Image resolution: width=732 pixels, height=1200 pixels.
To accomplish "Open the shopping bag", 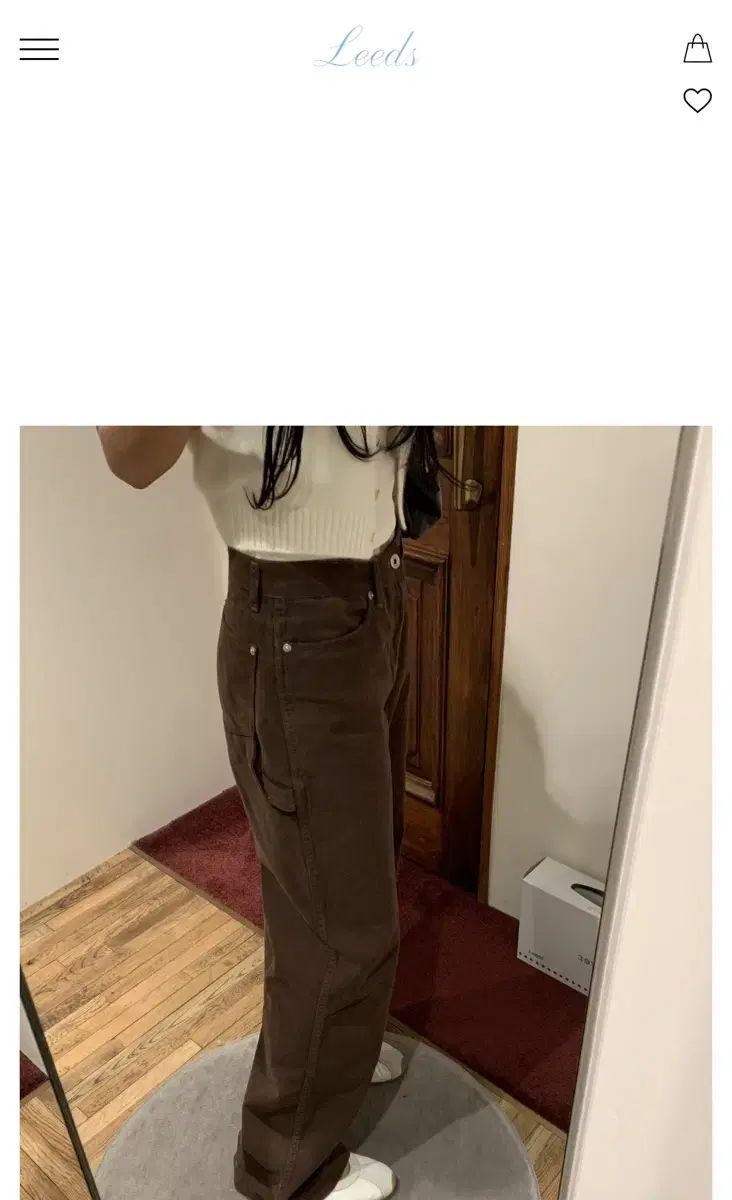I will [x=697, y=48].
